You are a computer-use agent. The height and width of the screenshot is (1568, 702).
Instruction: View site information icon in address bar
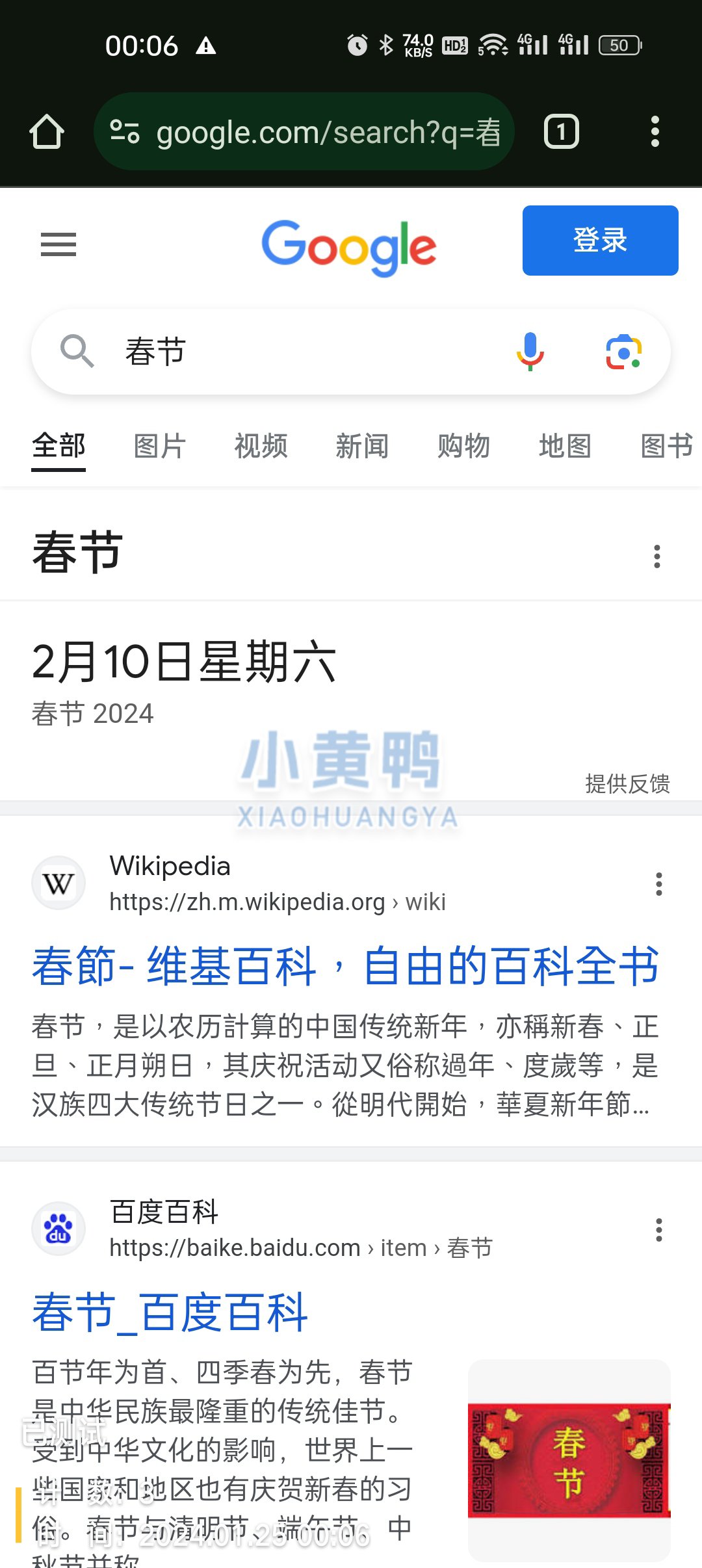(125, 131)
